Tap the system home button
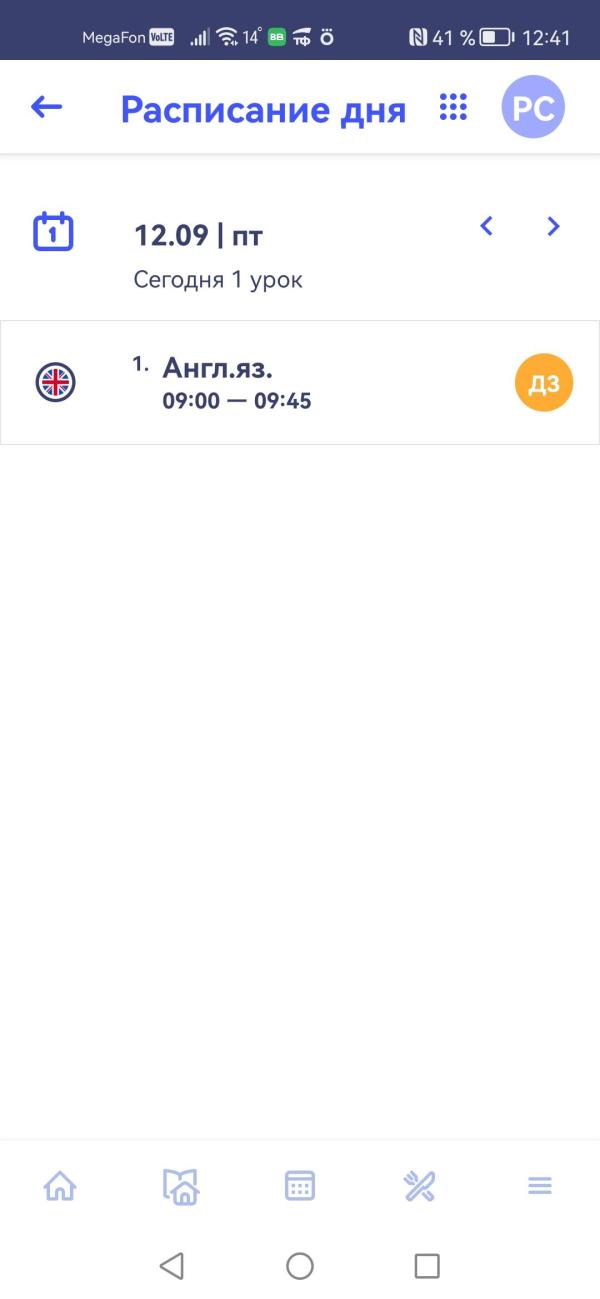Screen dimensions: 600x1299 point(300,1266)
